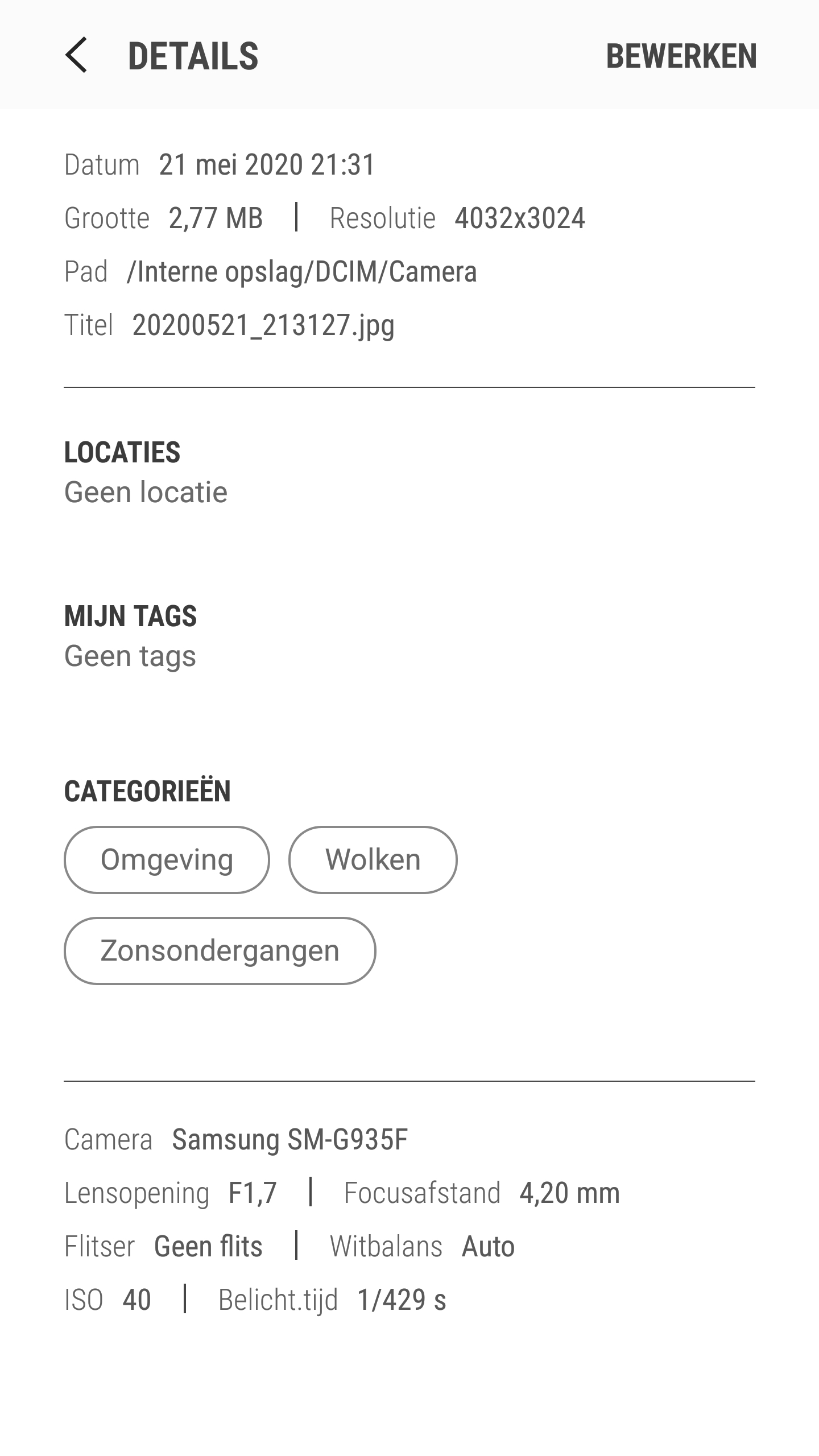This screenshot has width=819, height=1456.
Task: Open the Omgeving category chip
Action: (x=167, y=860)
